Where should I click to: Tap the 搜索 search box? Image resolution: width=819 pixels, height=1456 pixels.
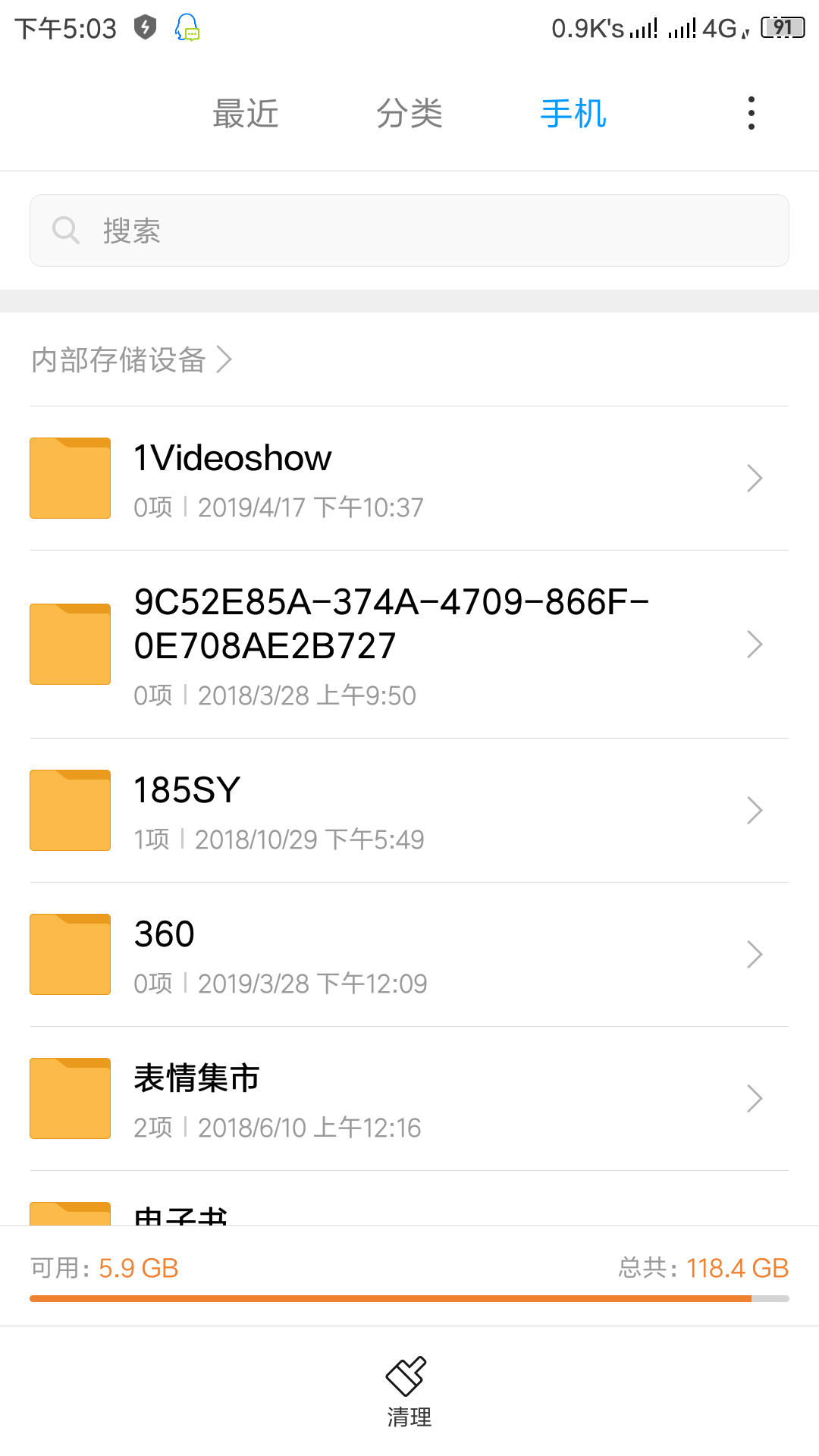click(x=409, y=231)
